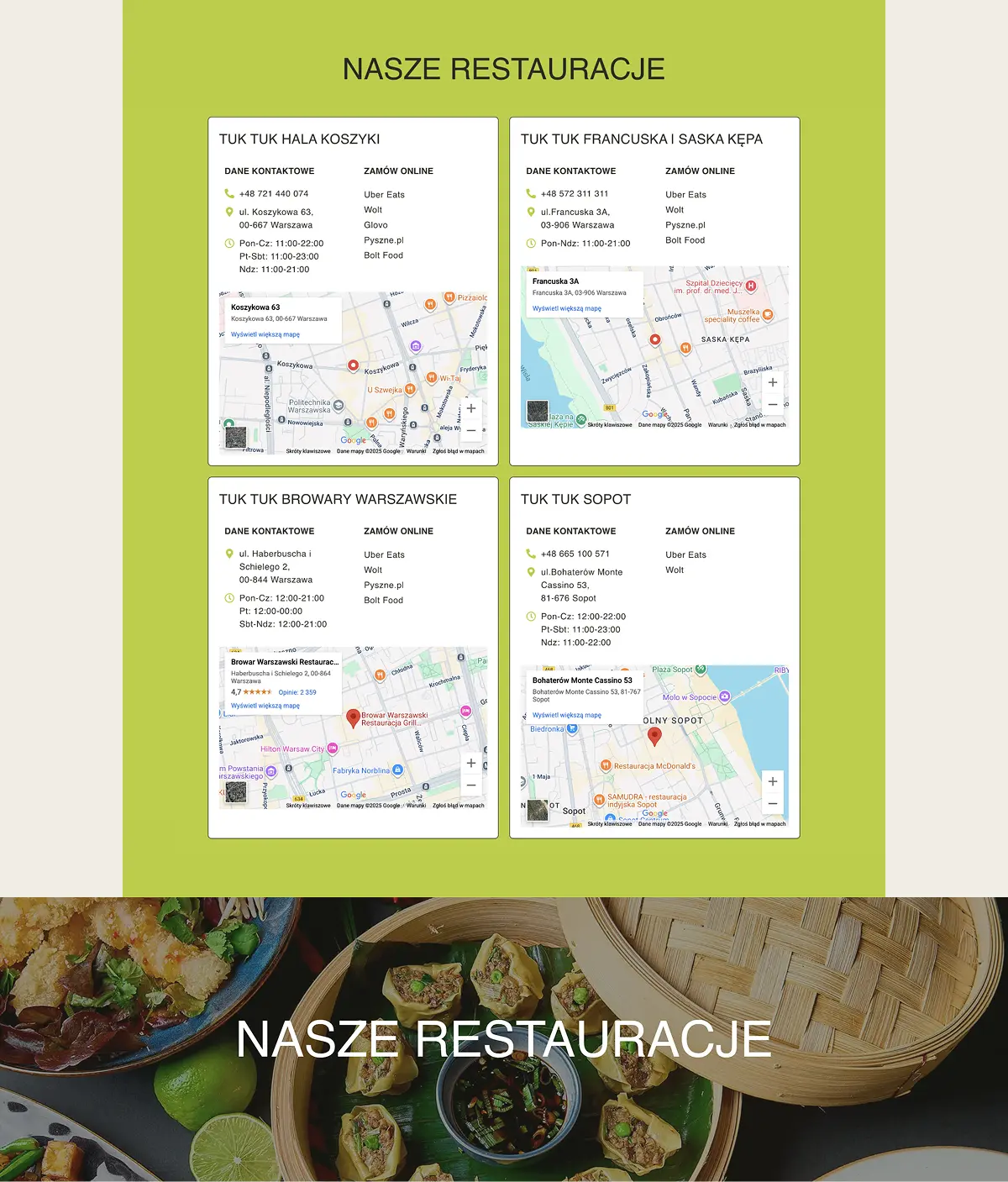Open Uber Eats link for Tuk Tuk Sopot

click(x=685, y=555)
